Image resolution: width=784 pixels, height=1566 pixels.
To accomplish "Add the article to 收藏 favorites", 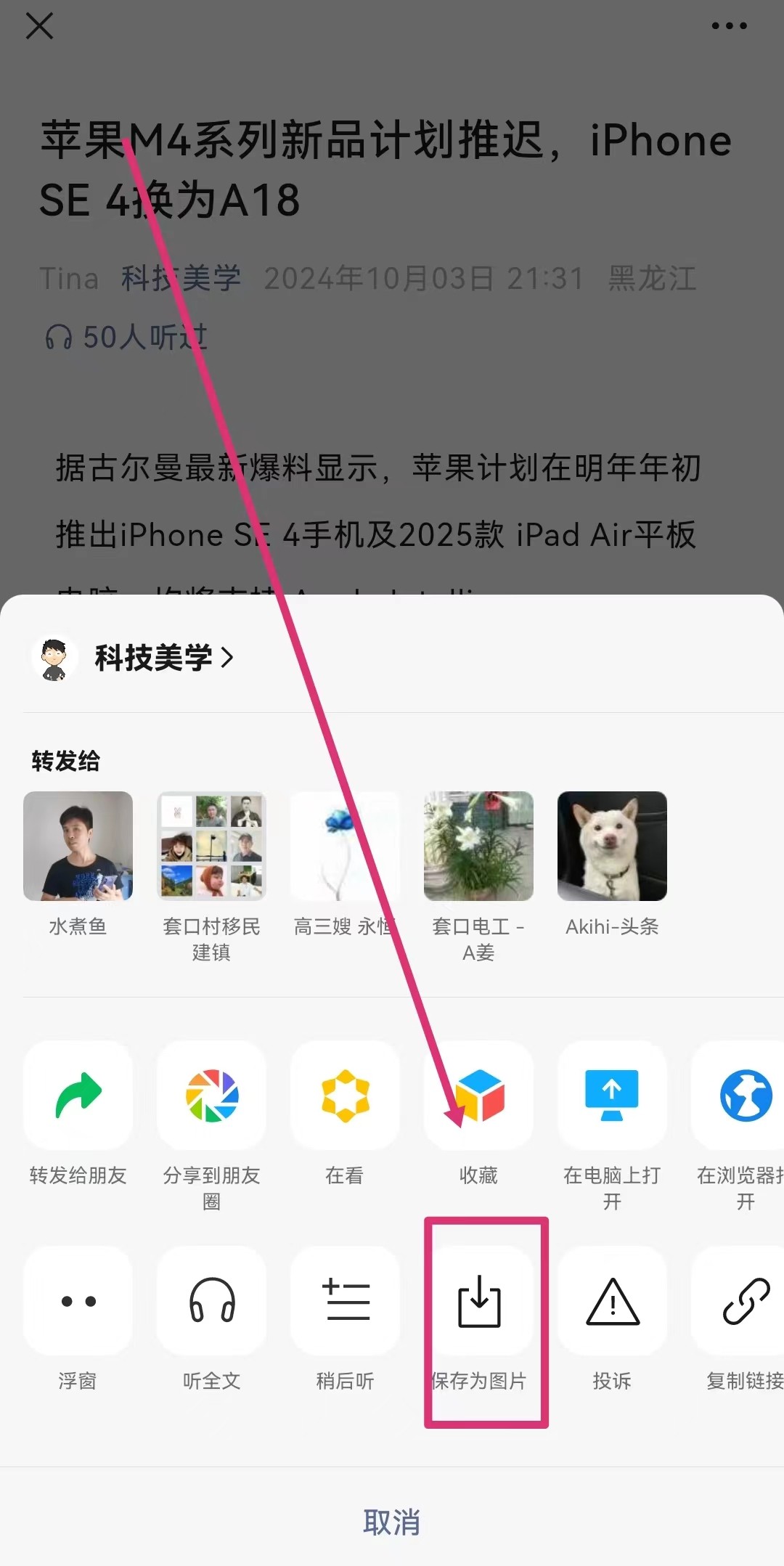I will click(x=478, y=1096).
